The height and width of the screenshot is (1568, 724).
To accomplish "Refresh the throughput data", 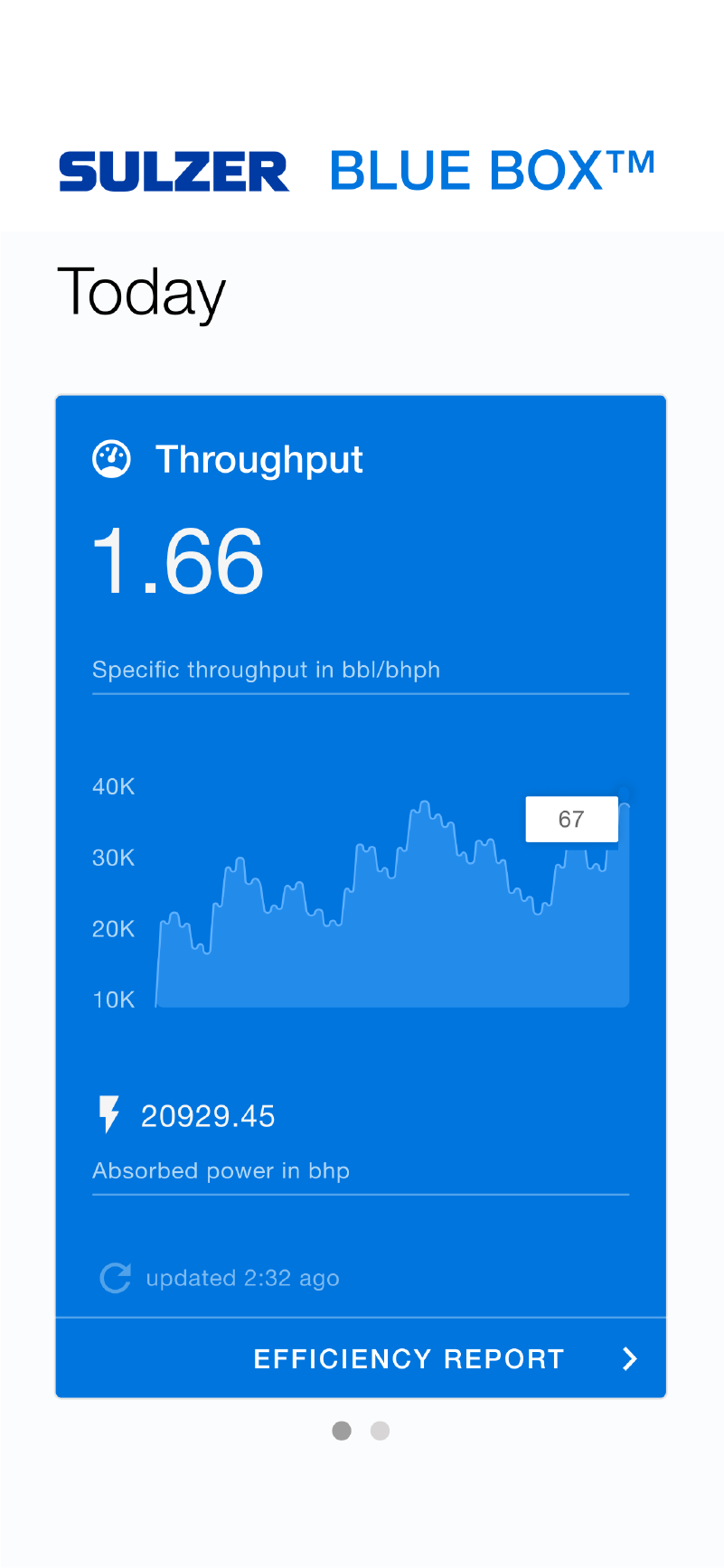I will [116, 1278].
